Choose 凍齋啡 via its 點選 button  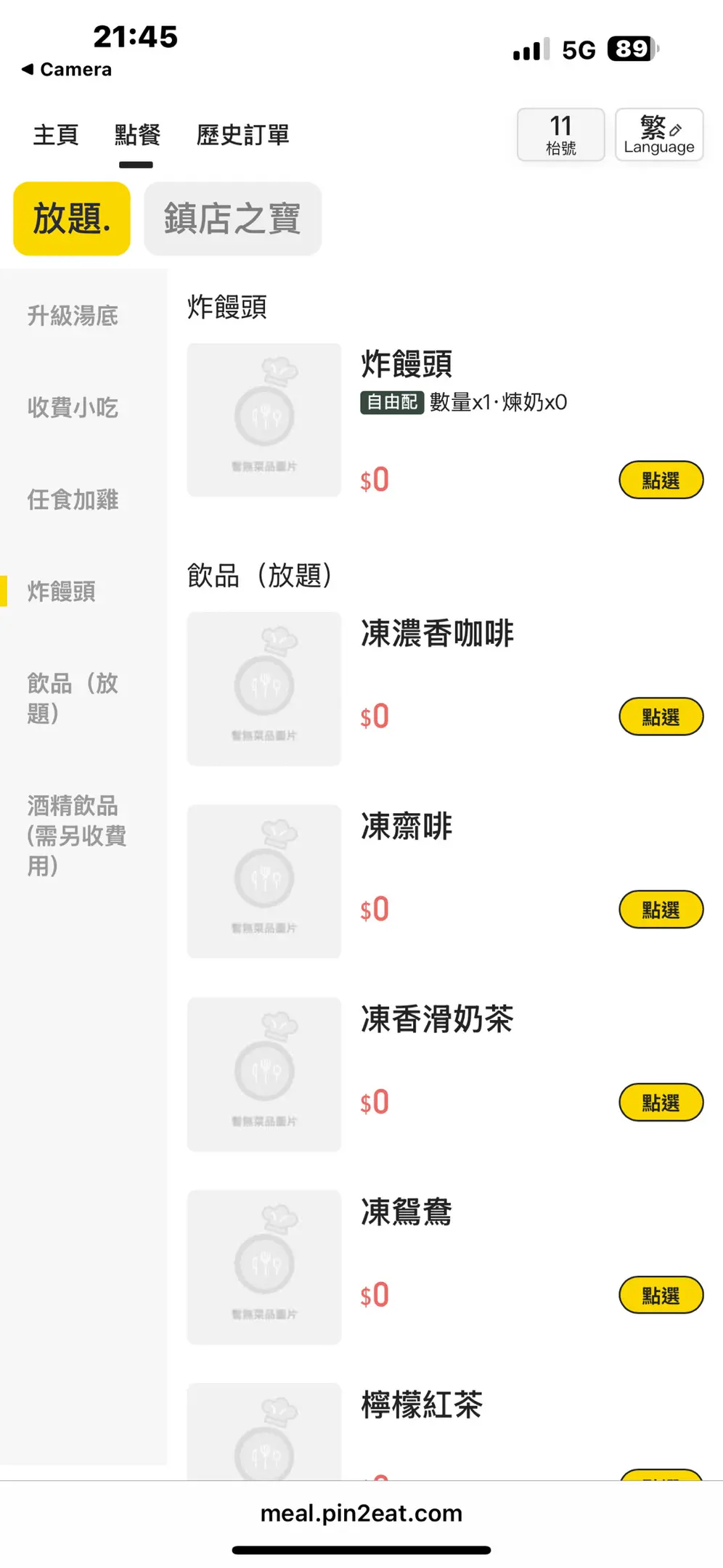click(x=661, y=910)
